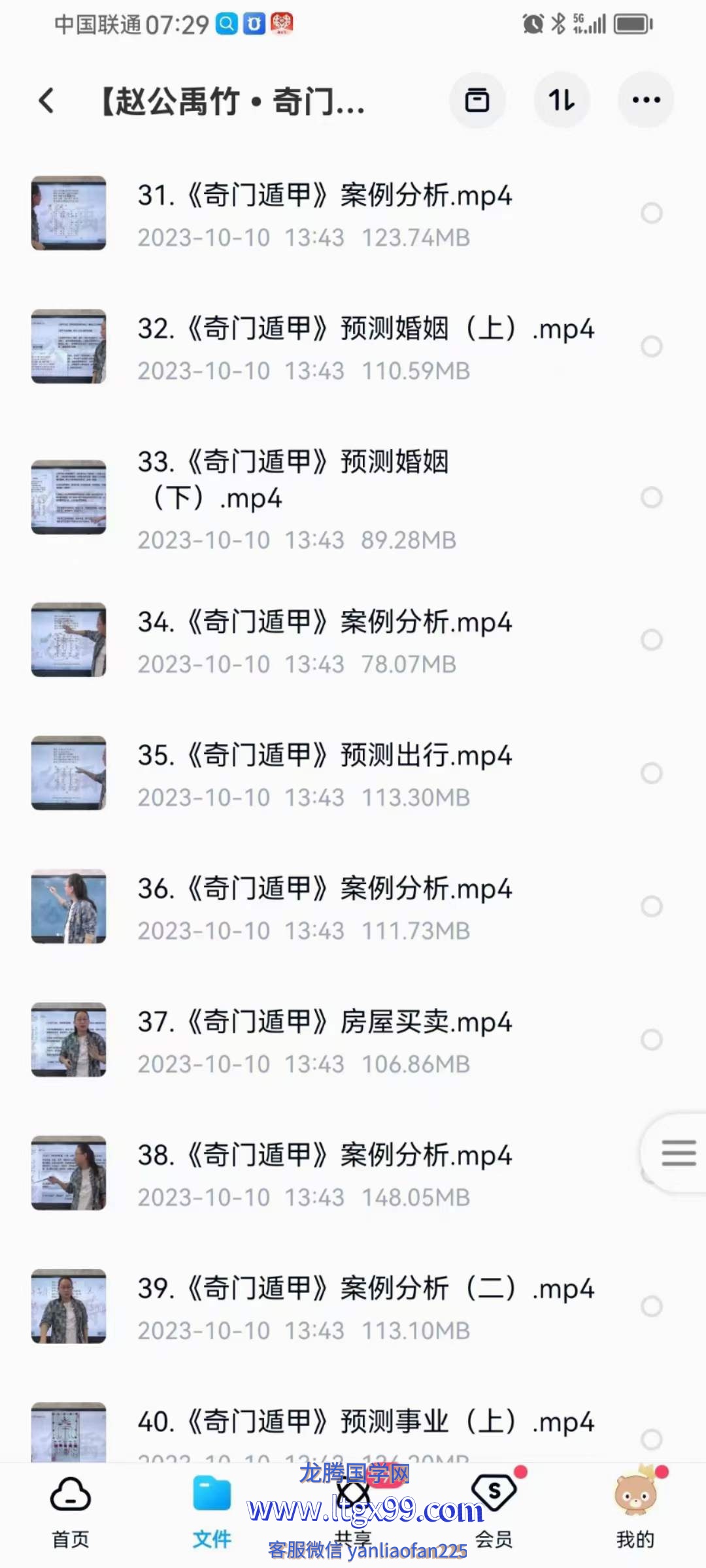Tap the floating list handle on the right edge

(x=678, y=1153)
